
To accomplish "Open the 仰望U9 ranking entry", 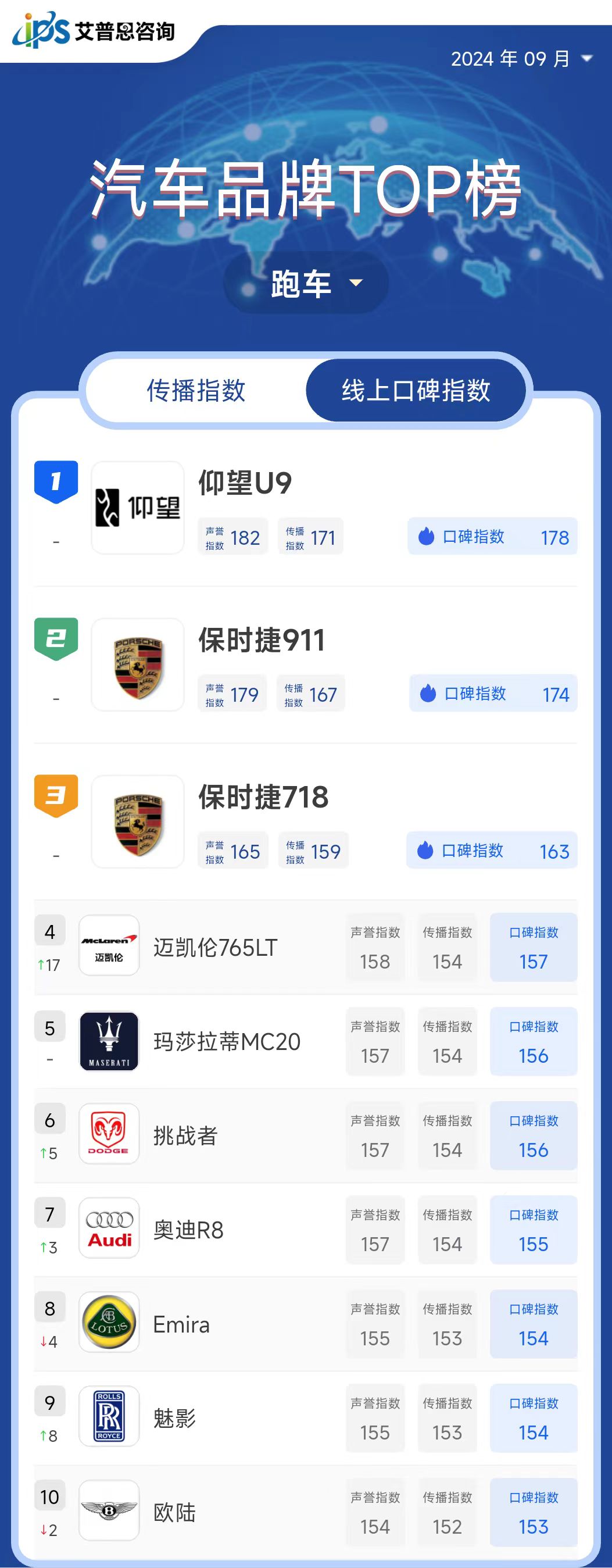I will pos(245,483).
